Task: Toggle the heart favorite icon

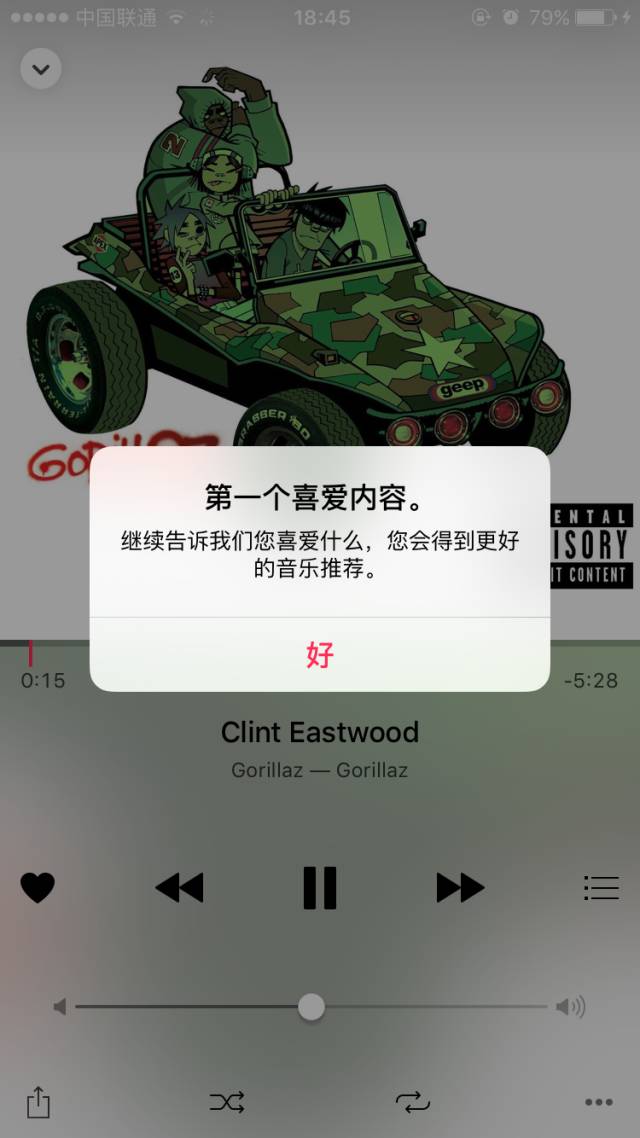Action: (x=38, y=887)
